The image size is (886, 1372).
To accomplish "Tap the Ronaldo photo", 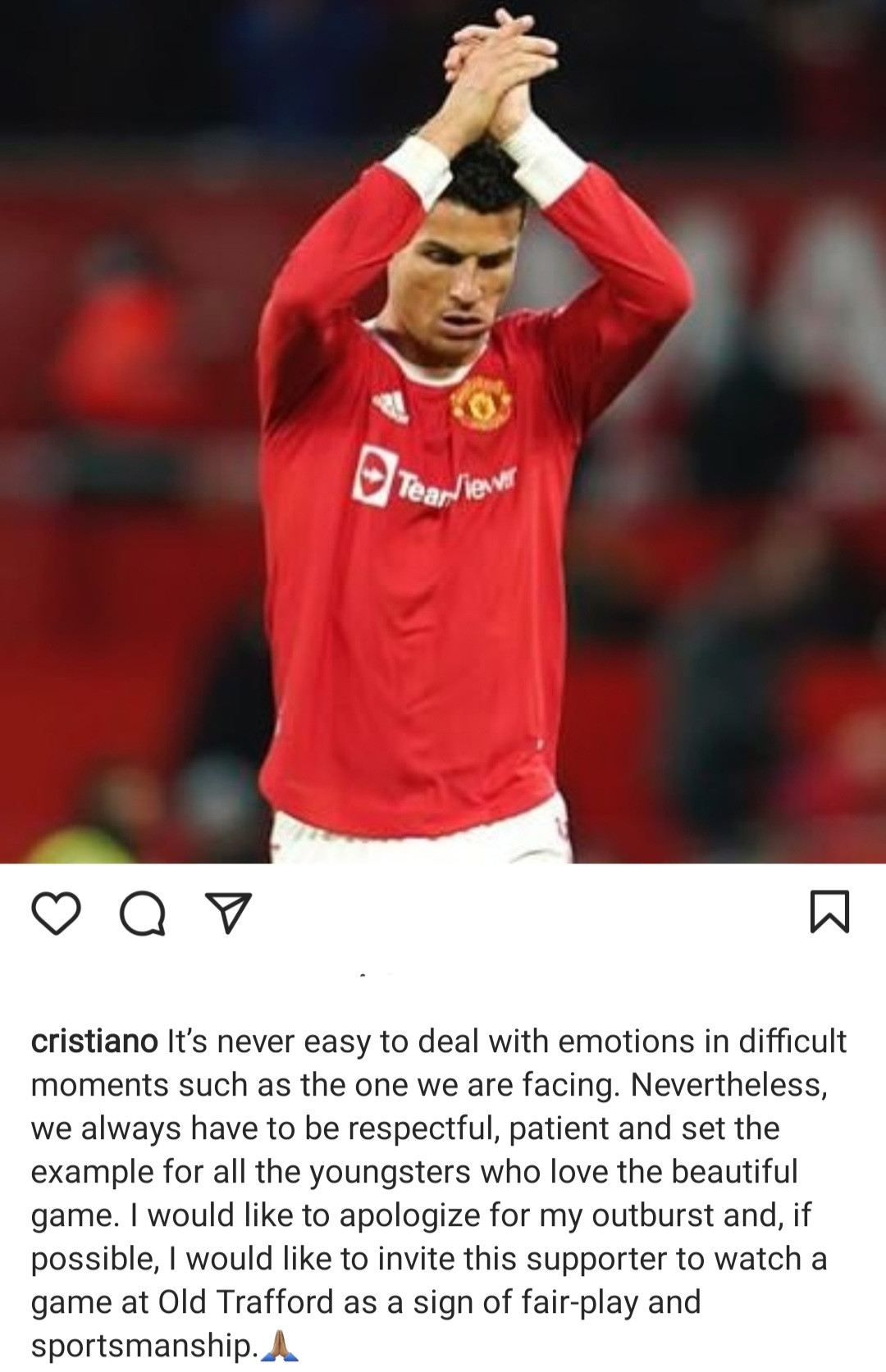I will coord(443,435).
